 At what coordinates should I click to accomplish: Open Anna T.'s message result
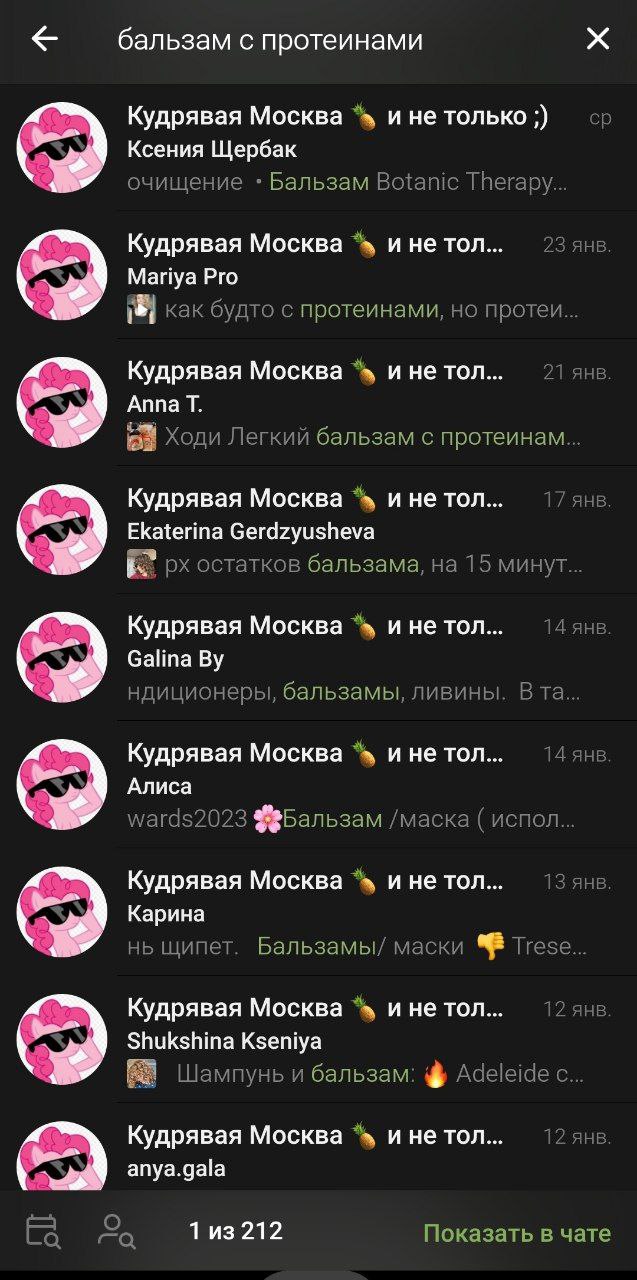(318, 403)
